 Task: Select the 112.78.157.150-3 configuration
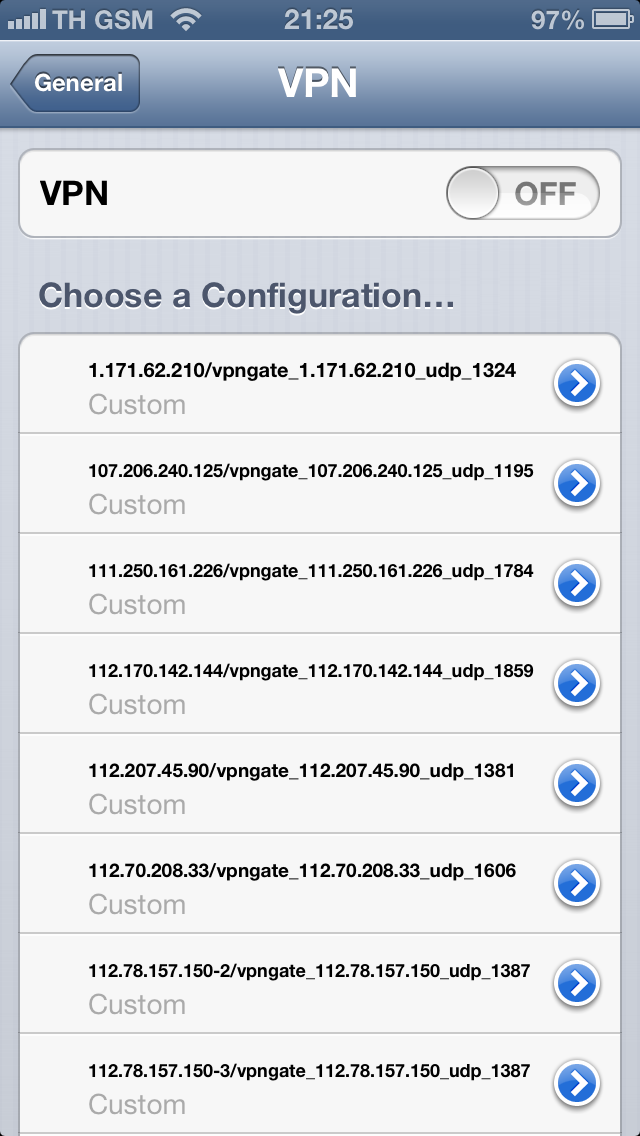click(300, 1085)
